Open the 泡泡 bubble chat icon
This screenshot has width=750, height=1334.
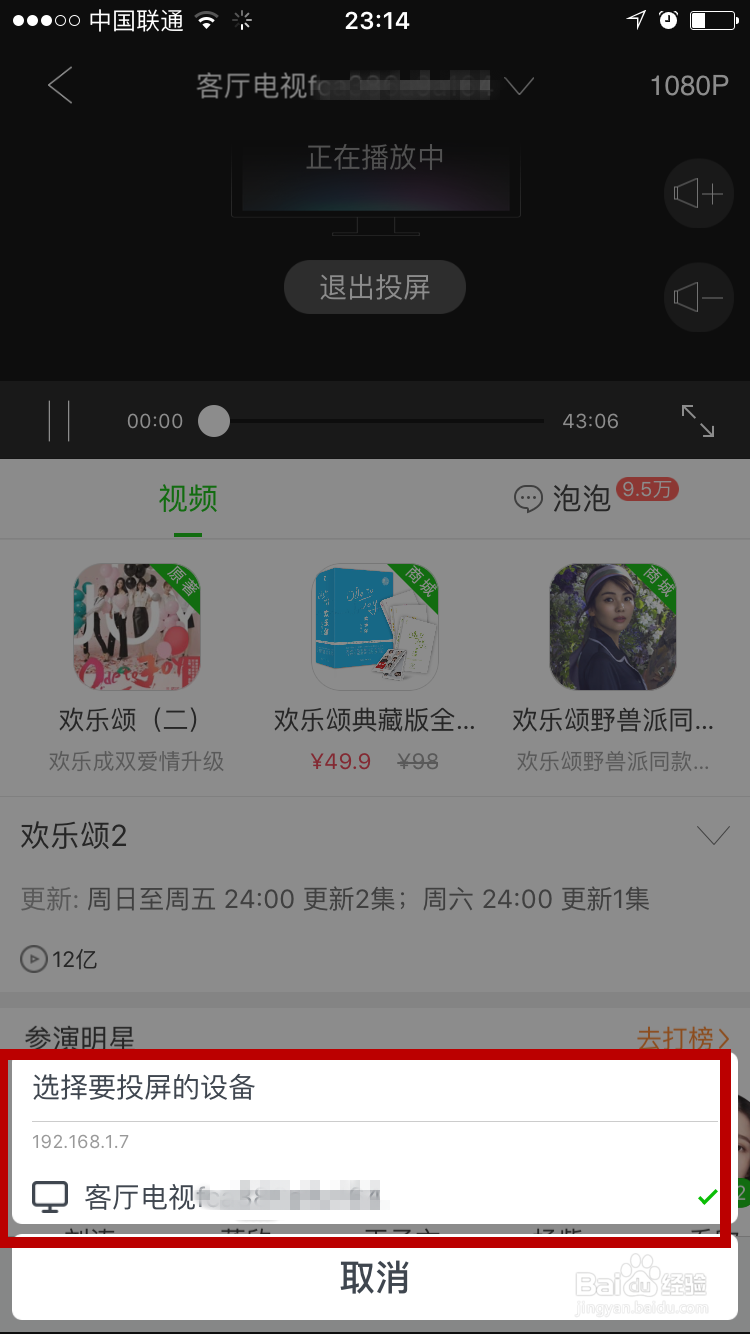[x=528, y=498]
